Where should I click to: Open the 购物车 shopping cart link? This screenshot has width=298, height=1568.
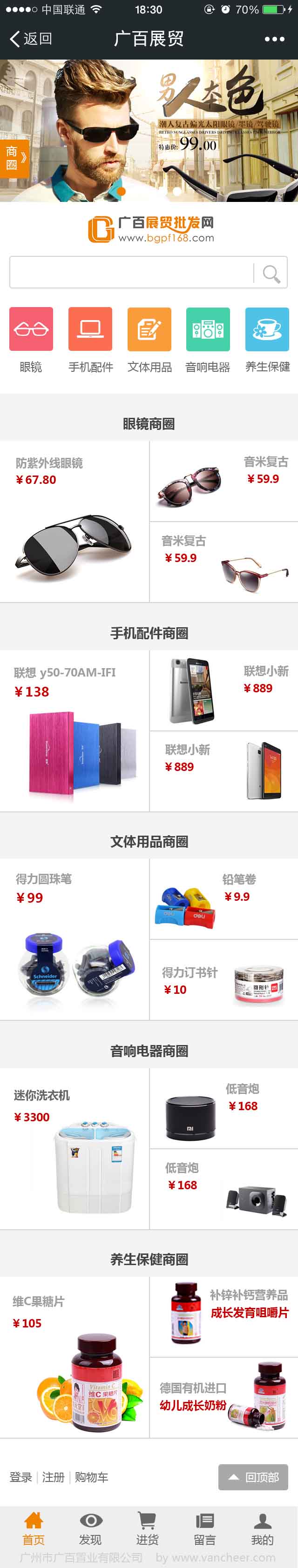coord(91,1477)
